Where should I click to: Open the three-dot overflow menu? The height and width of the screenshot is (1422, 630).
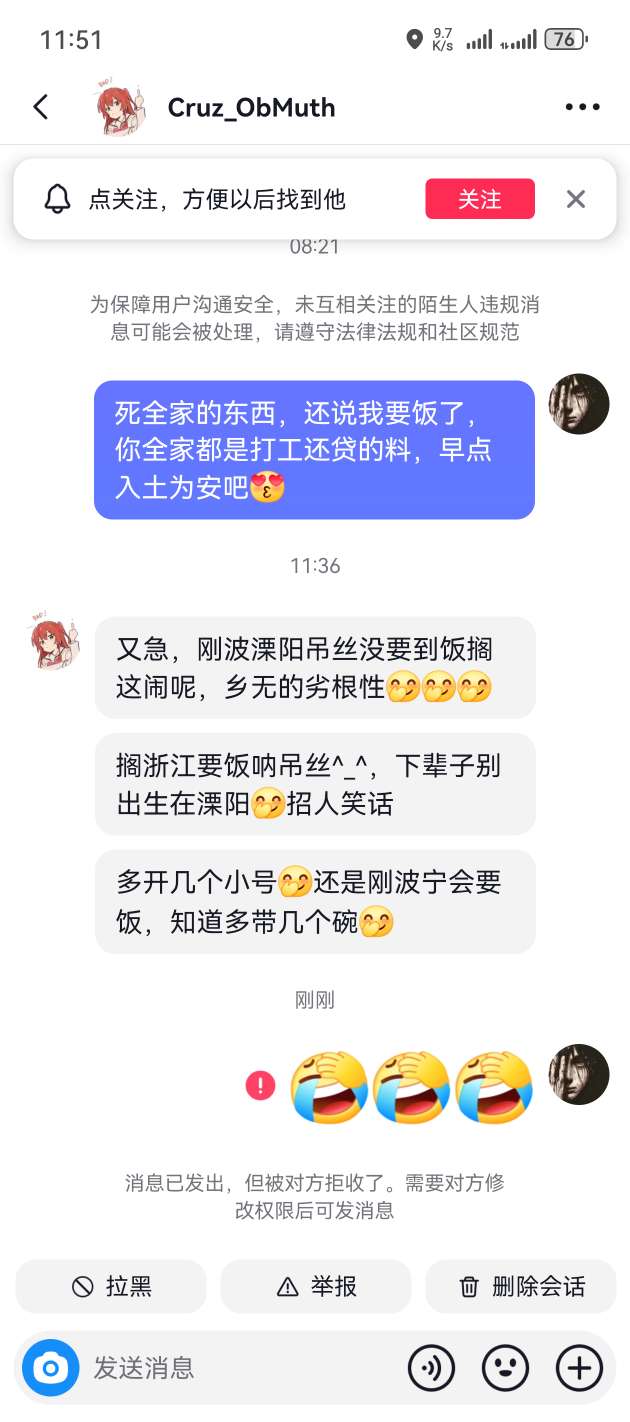click(x=582, y=107)
